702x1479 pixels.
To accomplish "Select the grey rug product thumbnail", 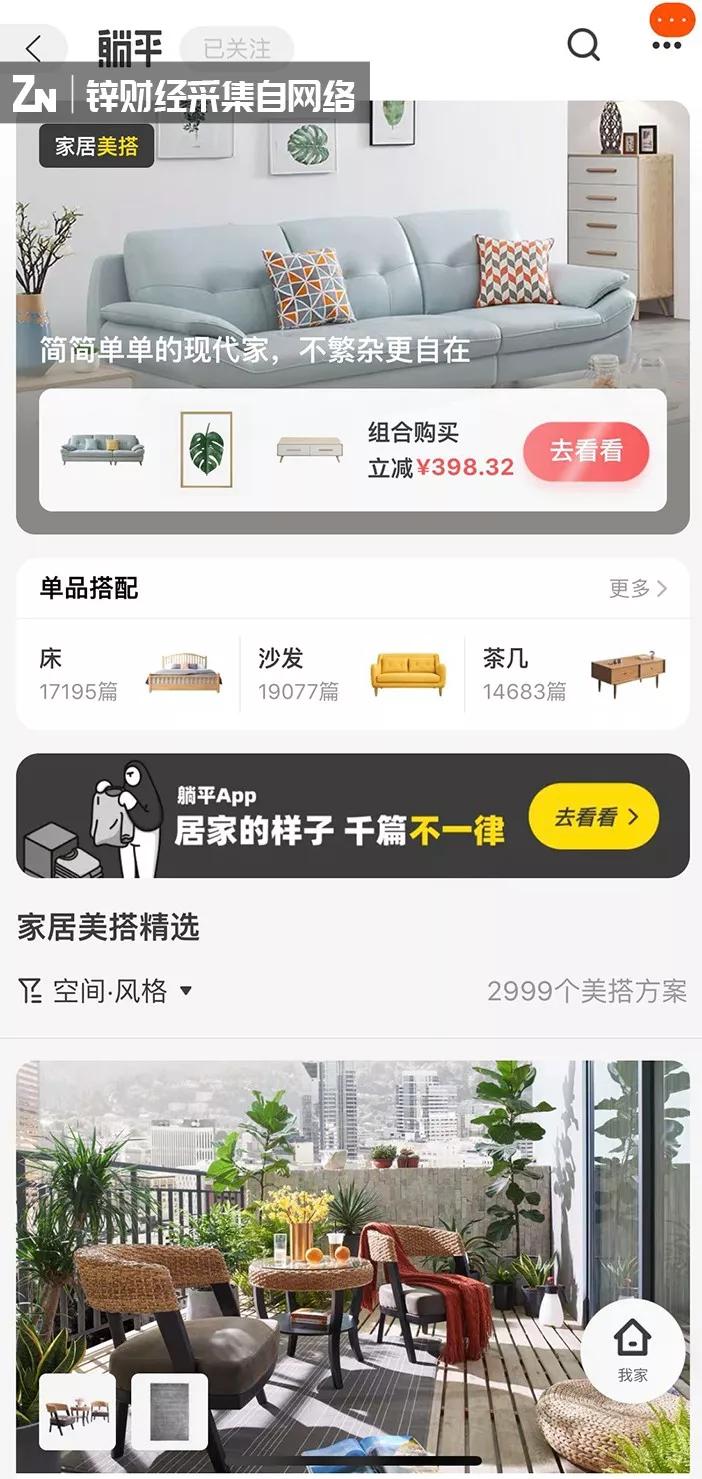I will [169, 1411].
